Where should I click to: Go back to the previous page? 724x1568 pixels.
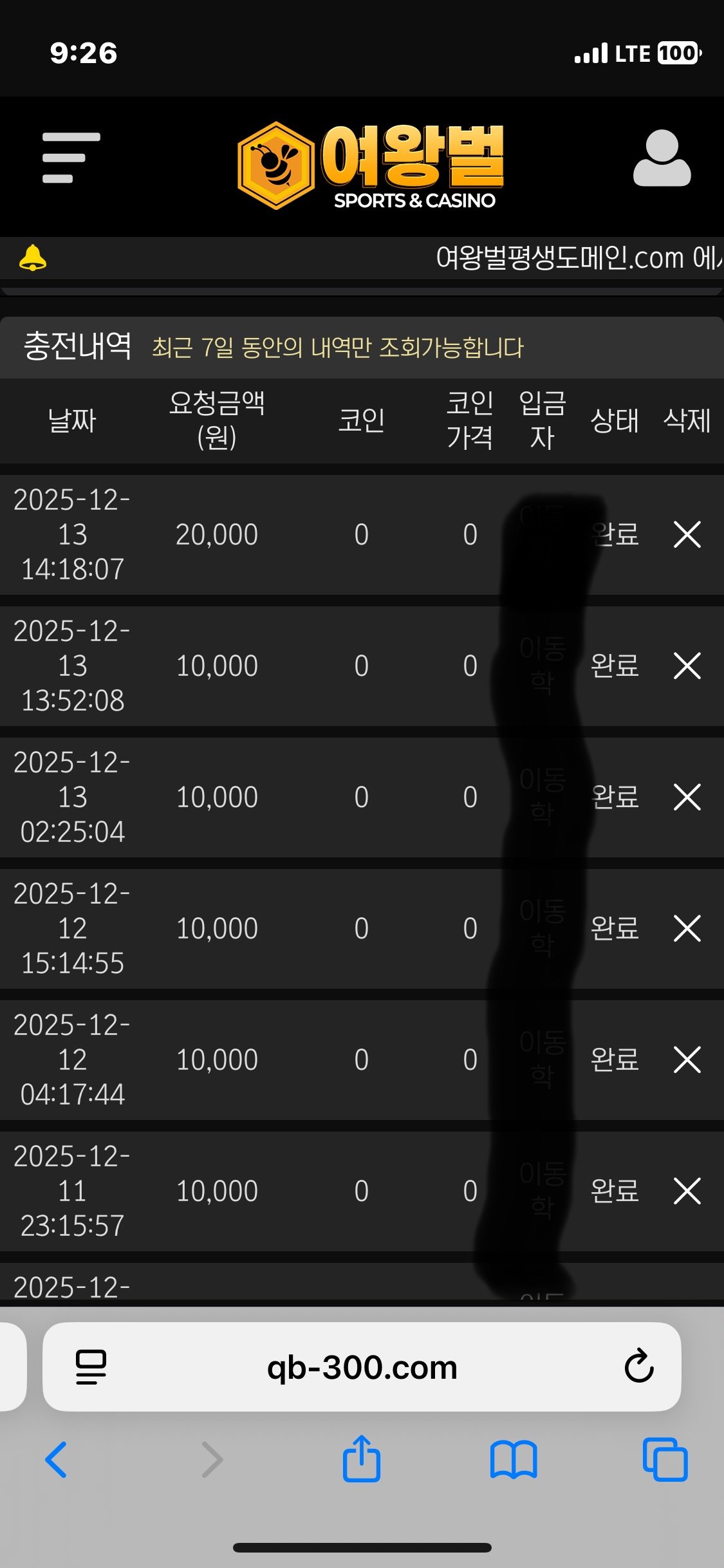coord(57,1460)
